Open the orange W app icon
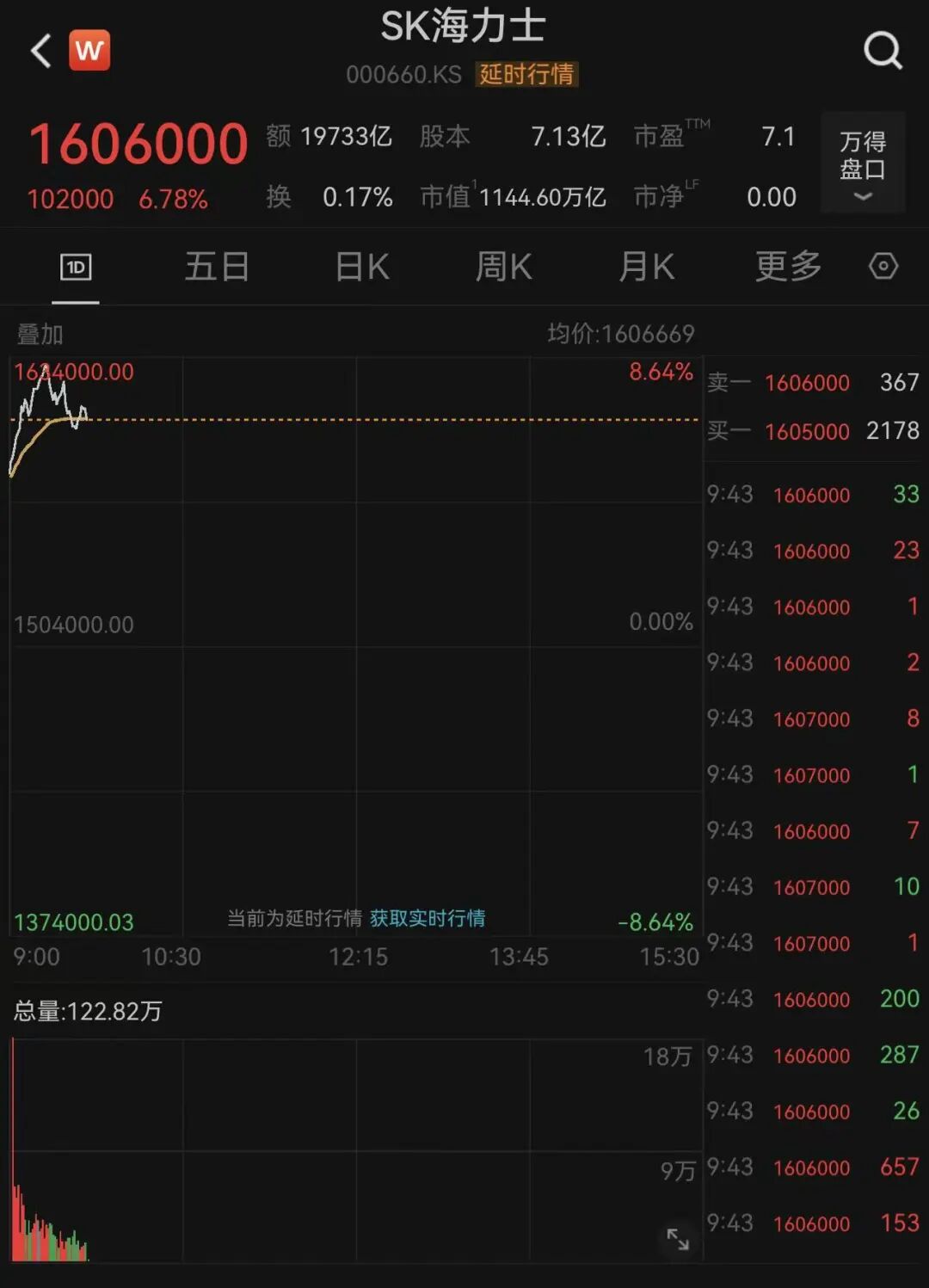The height and width of the screenshot is (1288, 929). tap(89, 51)
